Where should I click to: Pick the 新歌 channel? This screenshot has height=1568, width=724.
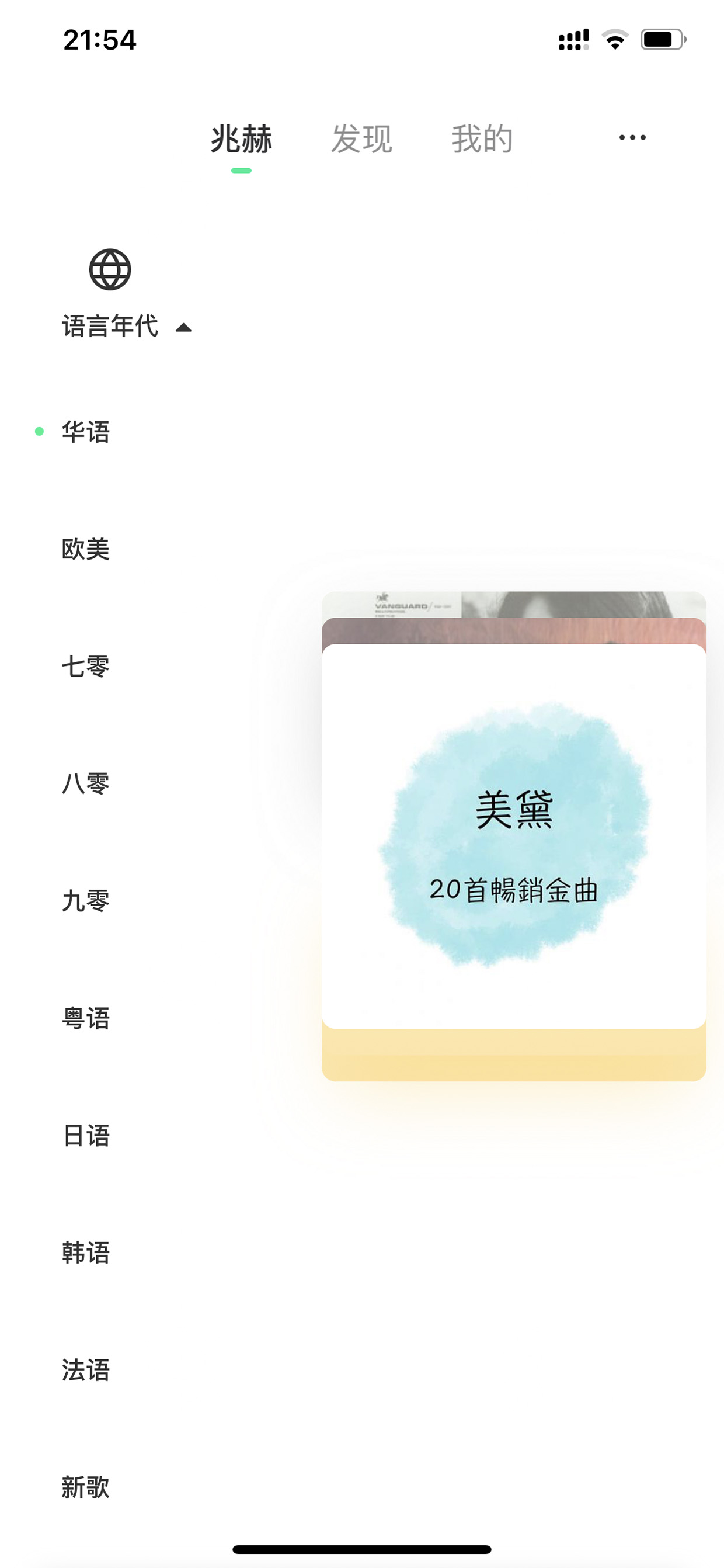(x=86, y=1487)
